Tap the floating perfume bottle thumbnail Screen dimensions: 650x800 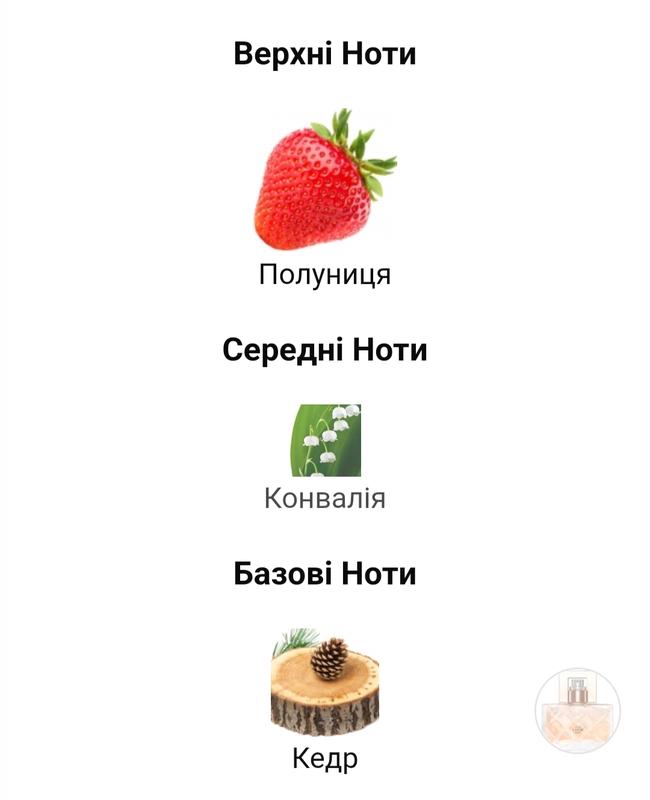pyautogui.click(x=577, y=710)
